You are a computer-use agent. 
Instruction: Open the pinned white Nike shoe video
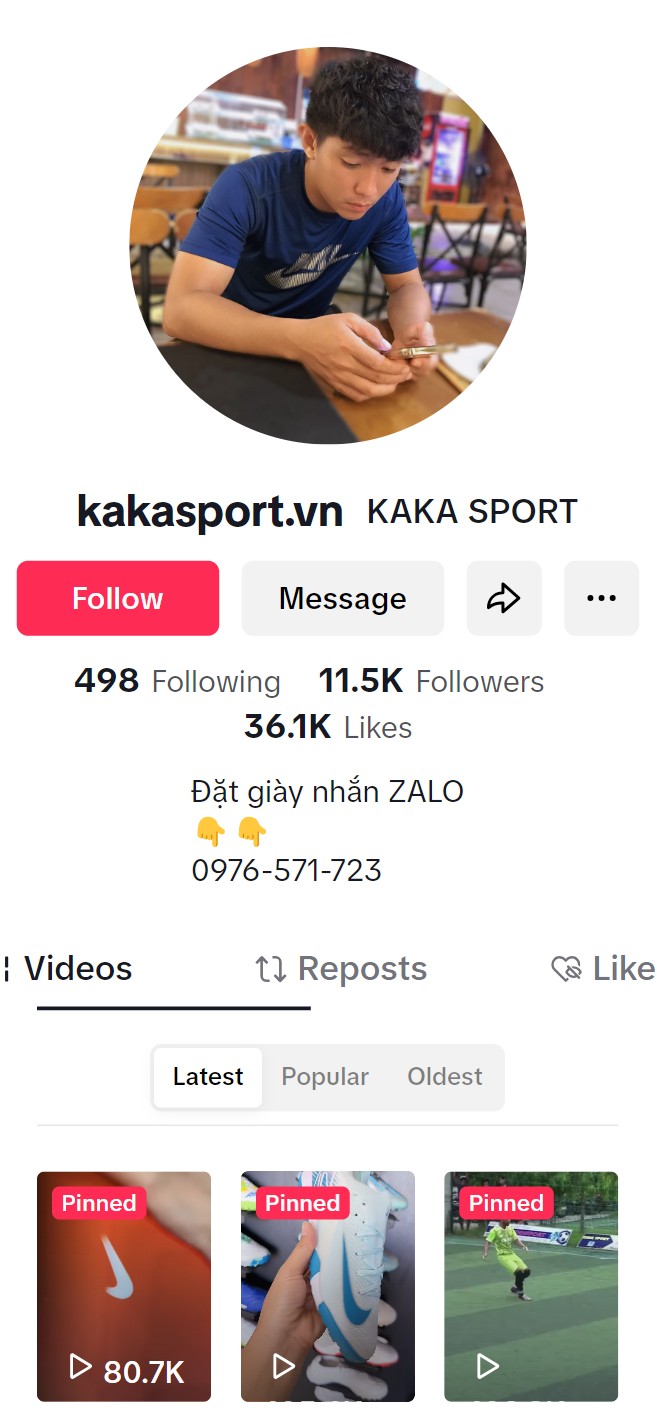tap(327, 1286)
